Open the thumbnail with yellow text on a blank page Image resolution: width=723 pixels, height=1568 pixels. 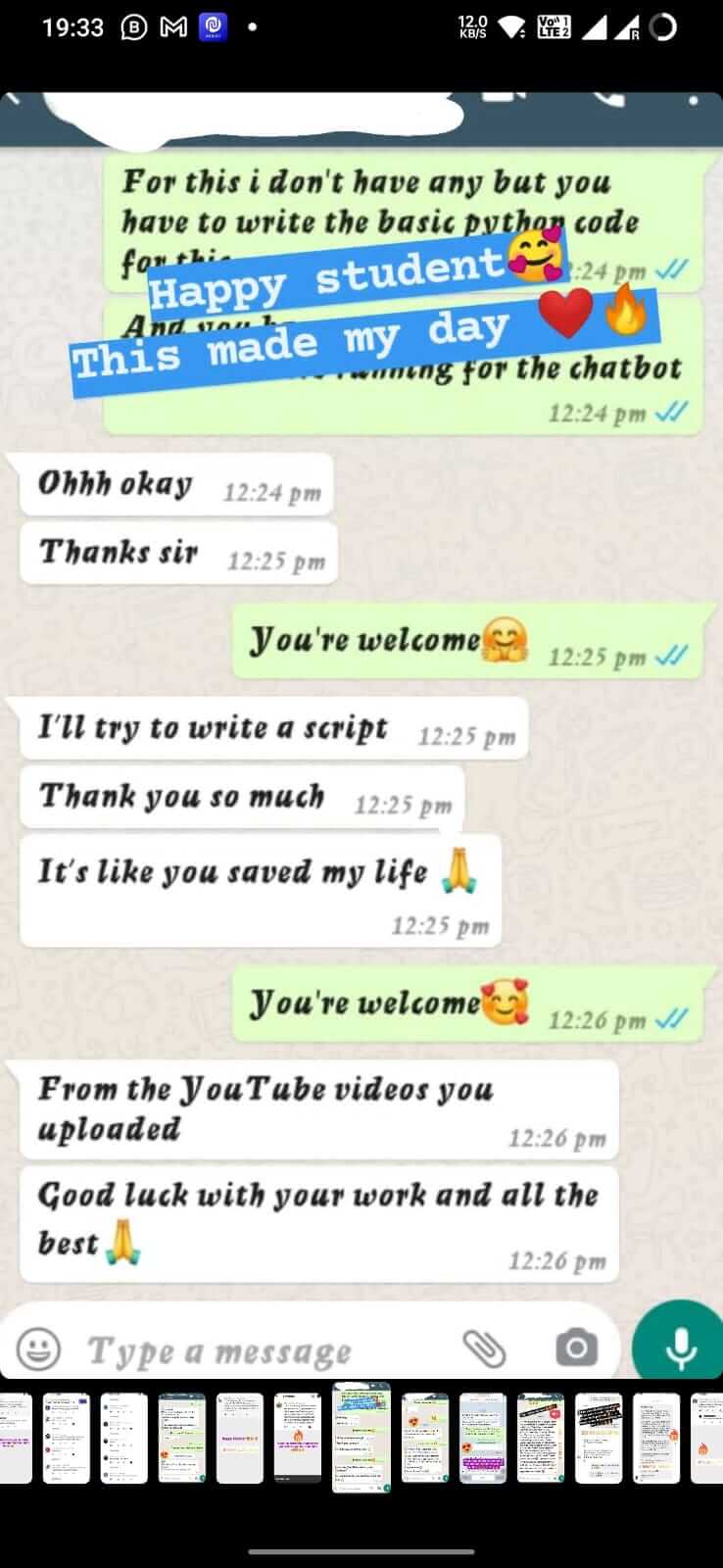tap(240, 1438)
